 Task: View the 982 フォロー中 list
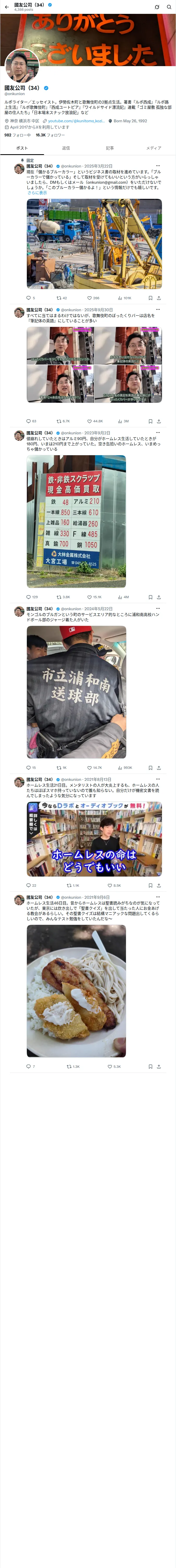tap(17, 135)
